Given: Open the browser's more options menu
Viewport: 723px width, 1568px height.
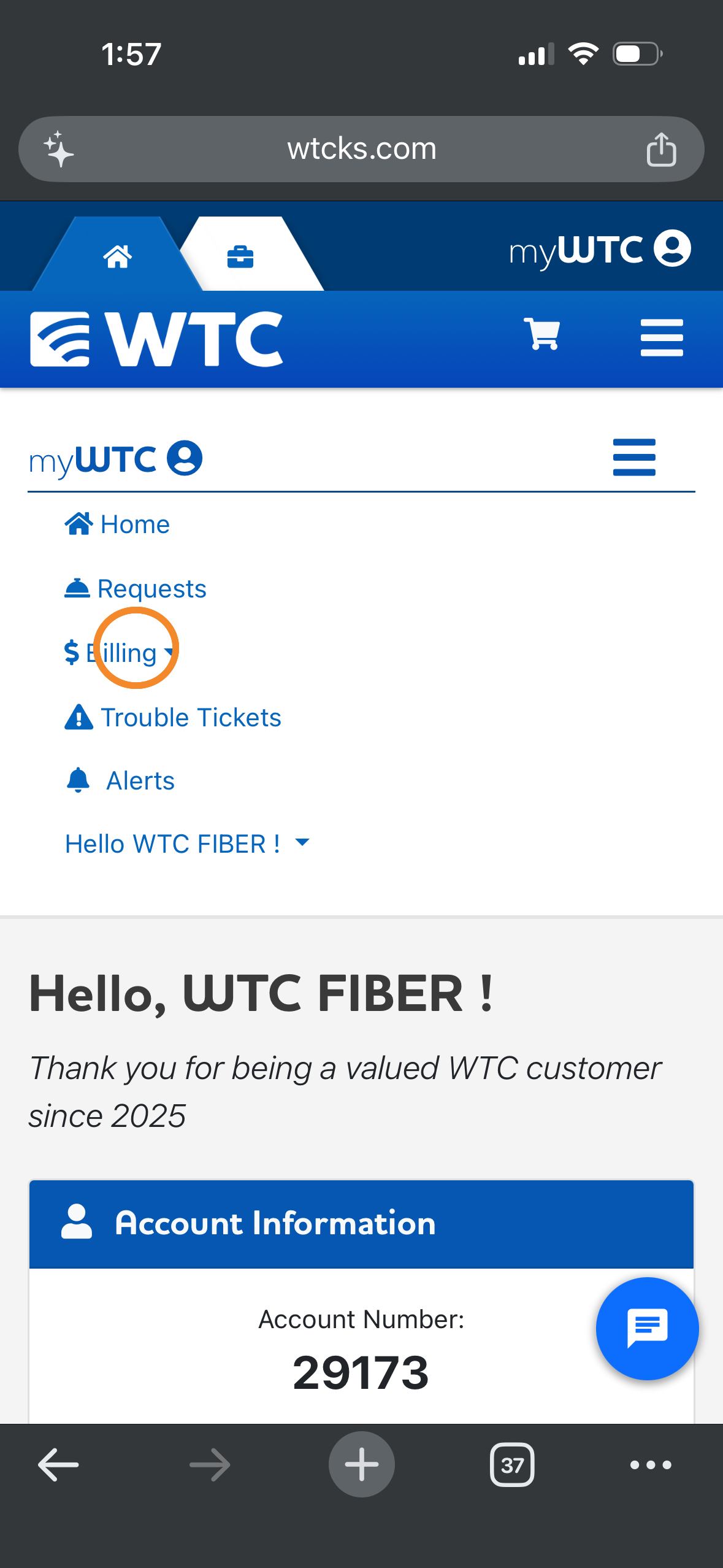Looking at the screenshot, I should coord(650,1465).
